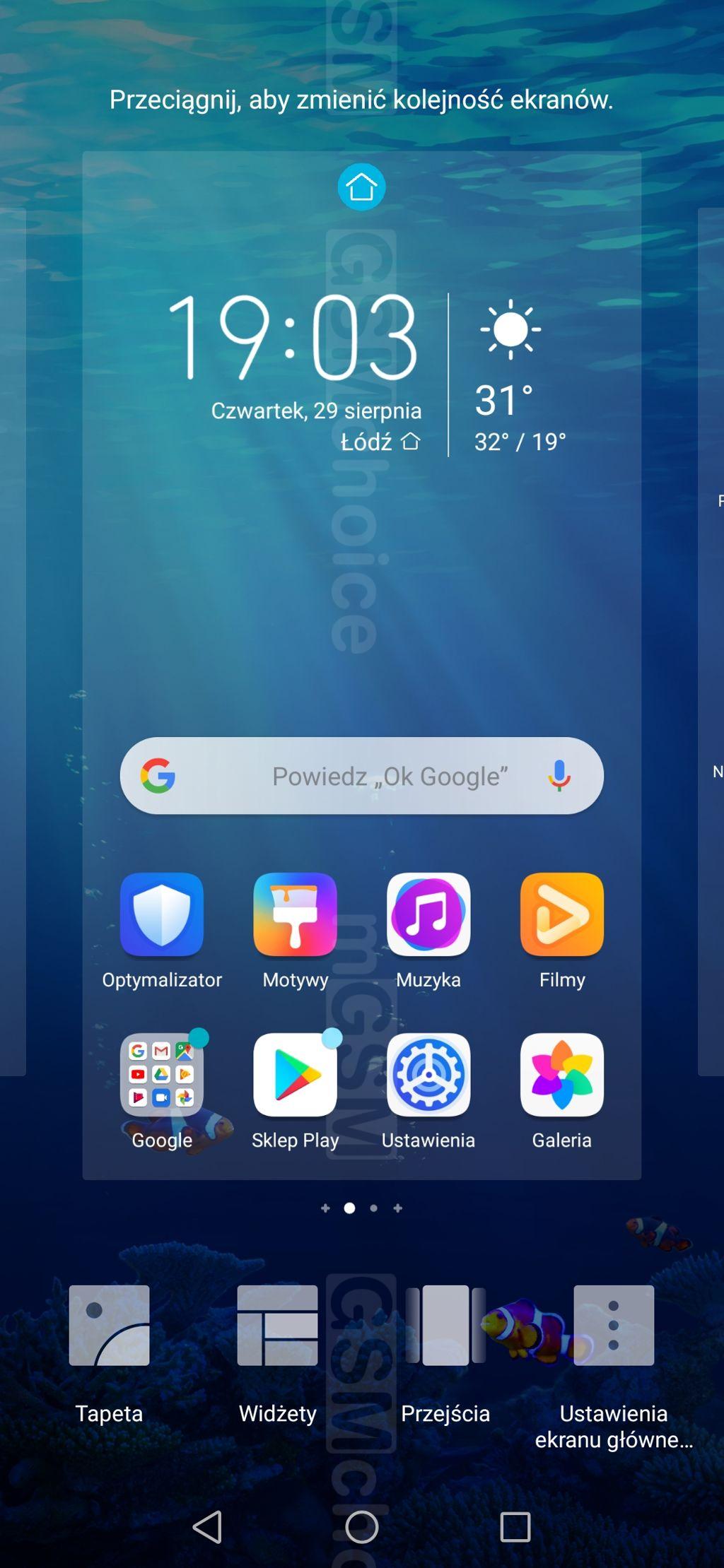Image resolution: width=724 pixels, height=1568 pixels.
Task: Launch the Filmy app
Action: tap(562, 931)
